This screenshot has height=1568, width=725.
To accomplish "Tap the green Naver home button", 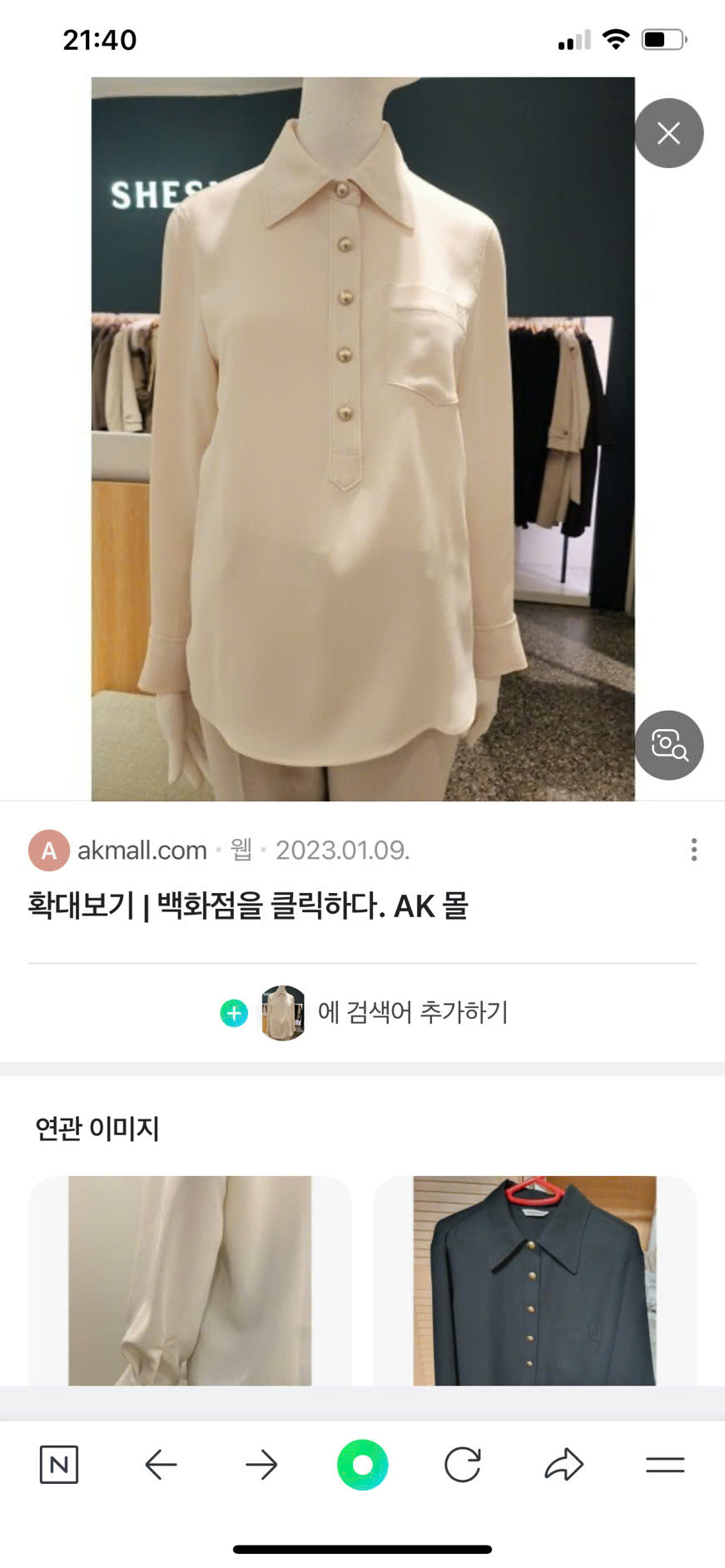I will tap(361, 1466).
